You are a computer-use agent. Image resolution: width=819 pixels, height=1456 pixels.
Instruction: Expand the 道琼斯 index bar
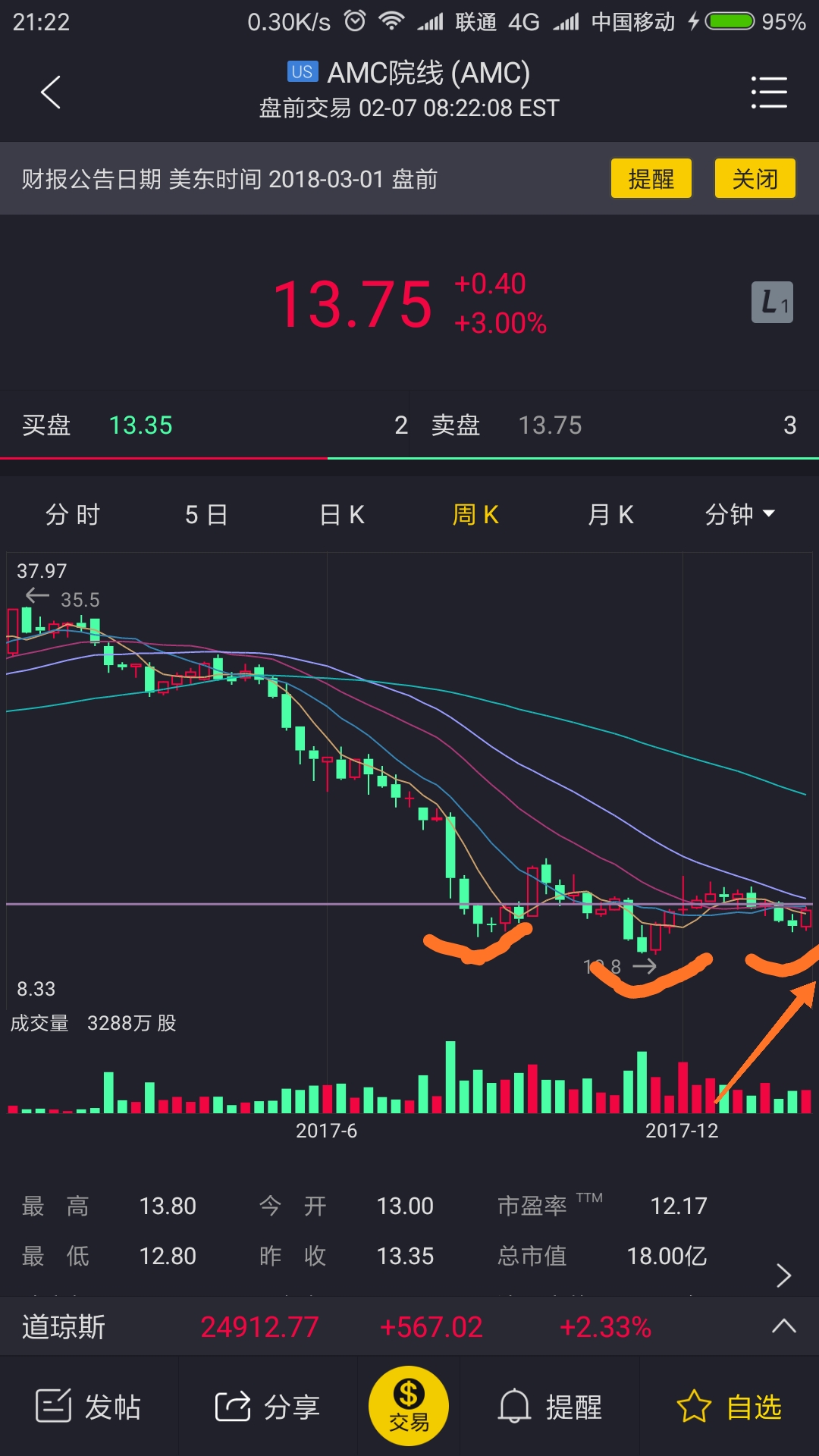[x=783, y=1326]
